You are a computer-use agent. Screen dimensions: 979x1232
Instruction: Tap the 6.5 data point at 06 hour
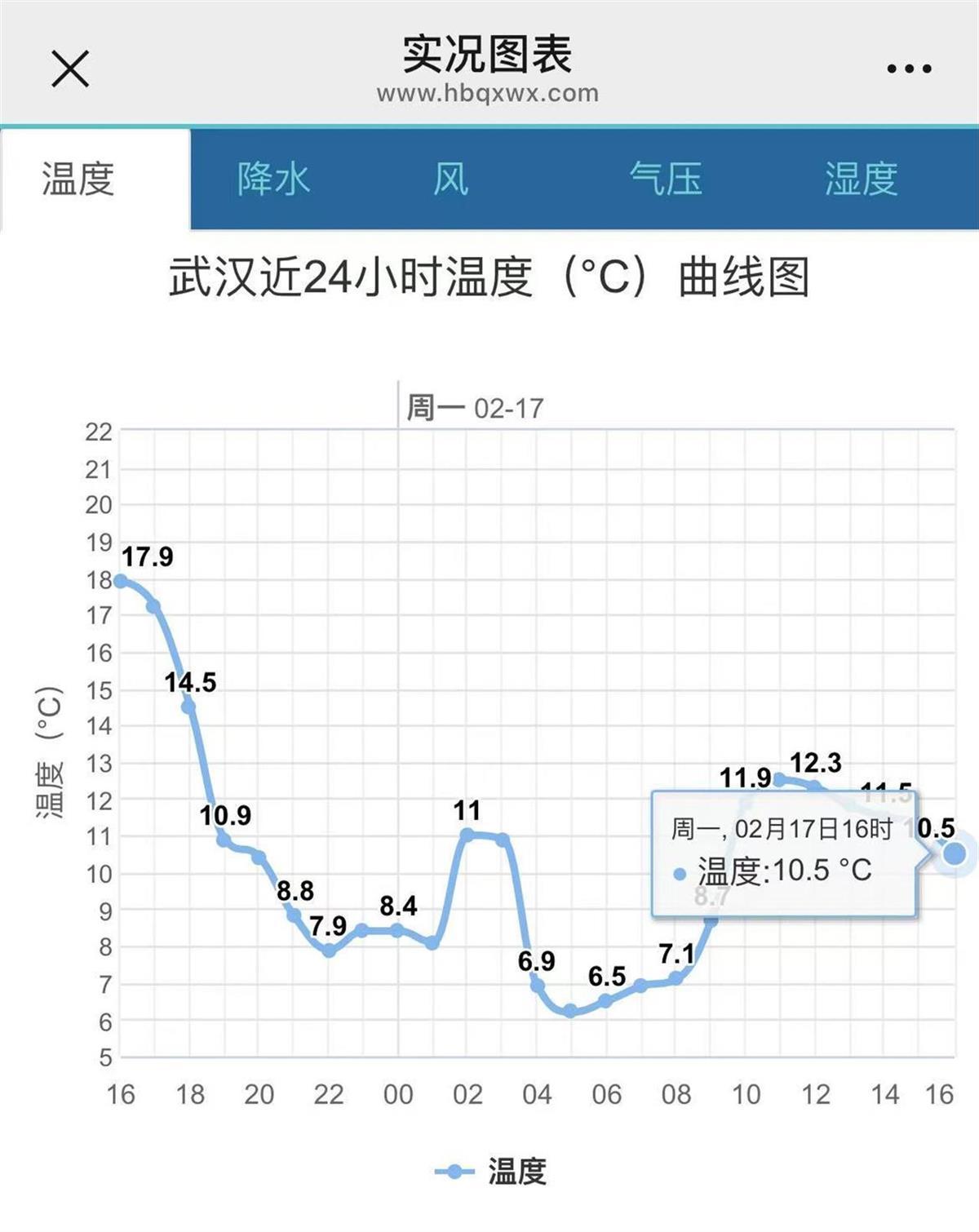coord(605,1001)
